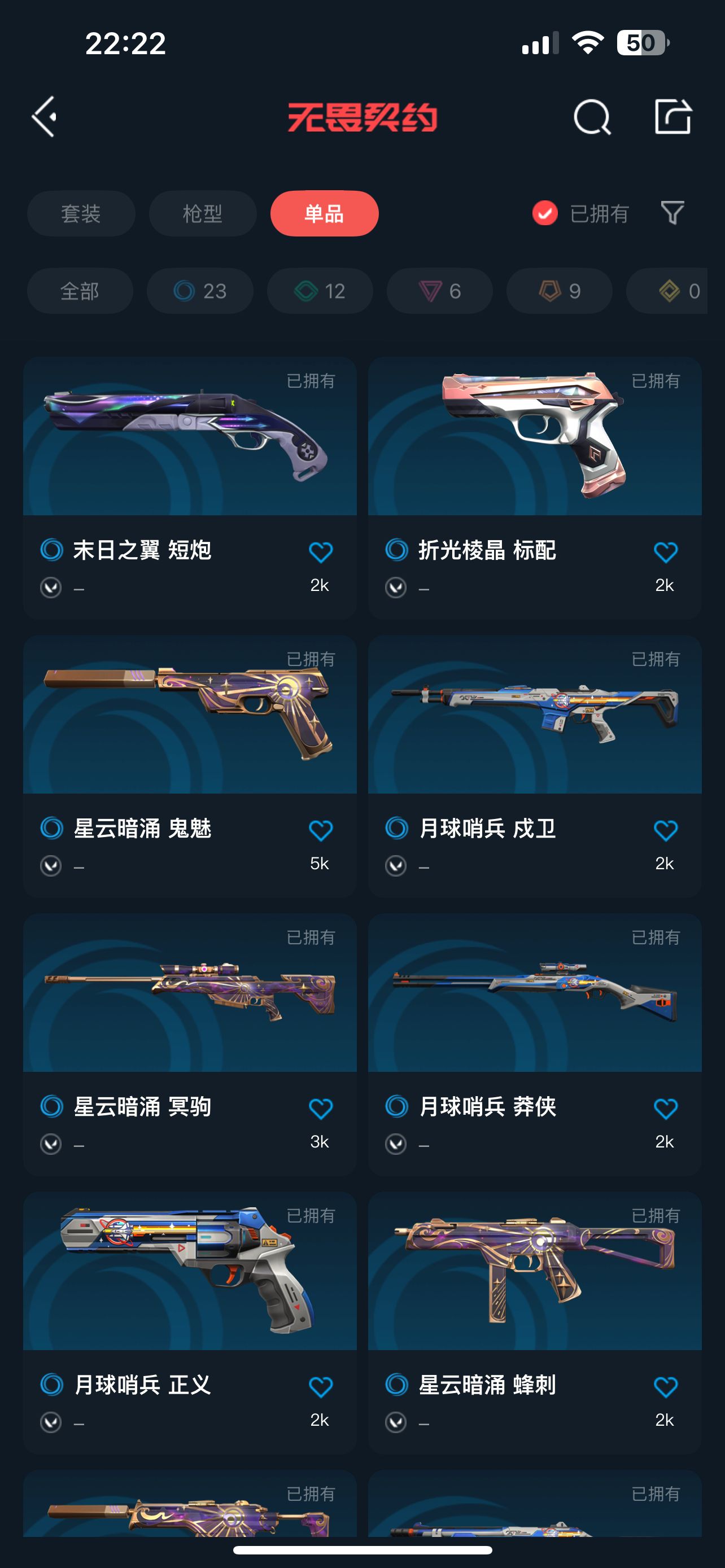
Task: Like the 星云暗涌 鬼魅 skin
Action: click(x=320, y=830)
